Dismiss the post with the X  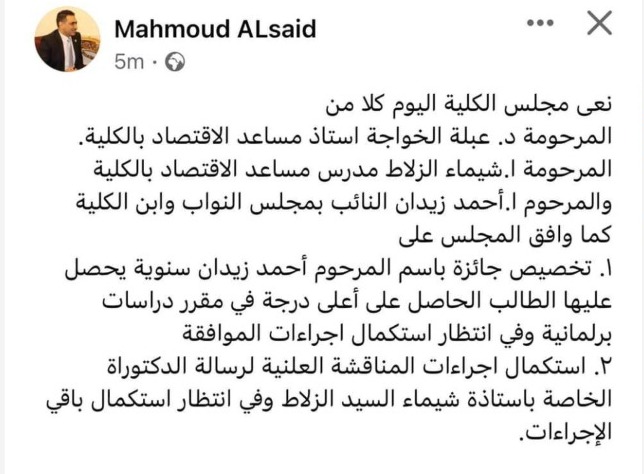pyautogui.click(x=598, y=23)
